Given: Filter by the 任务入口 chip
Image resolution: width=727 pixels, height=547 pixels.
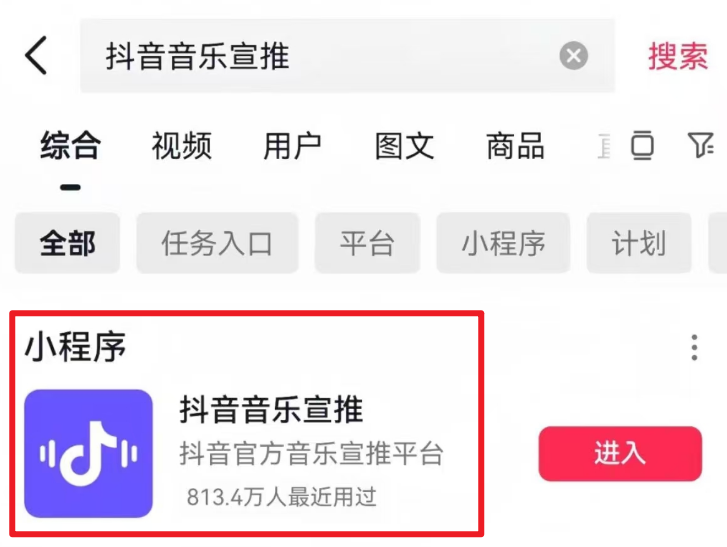Looking at the screenshot, I should (x=217, y=243).
